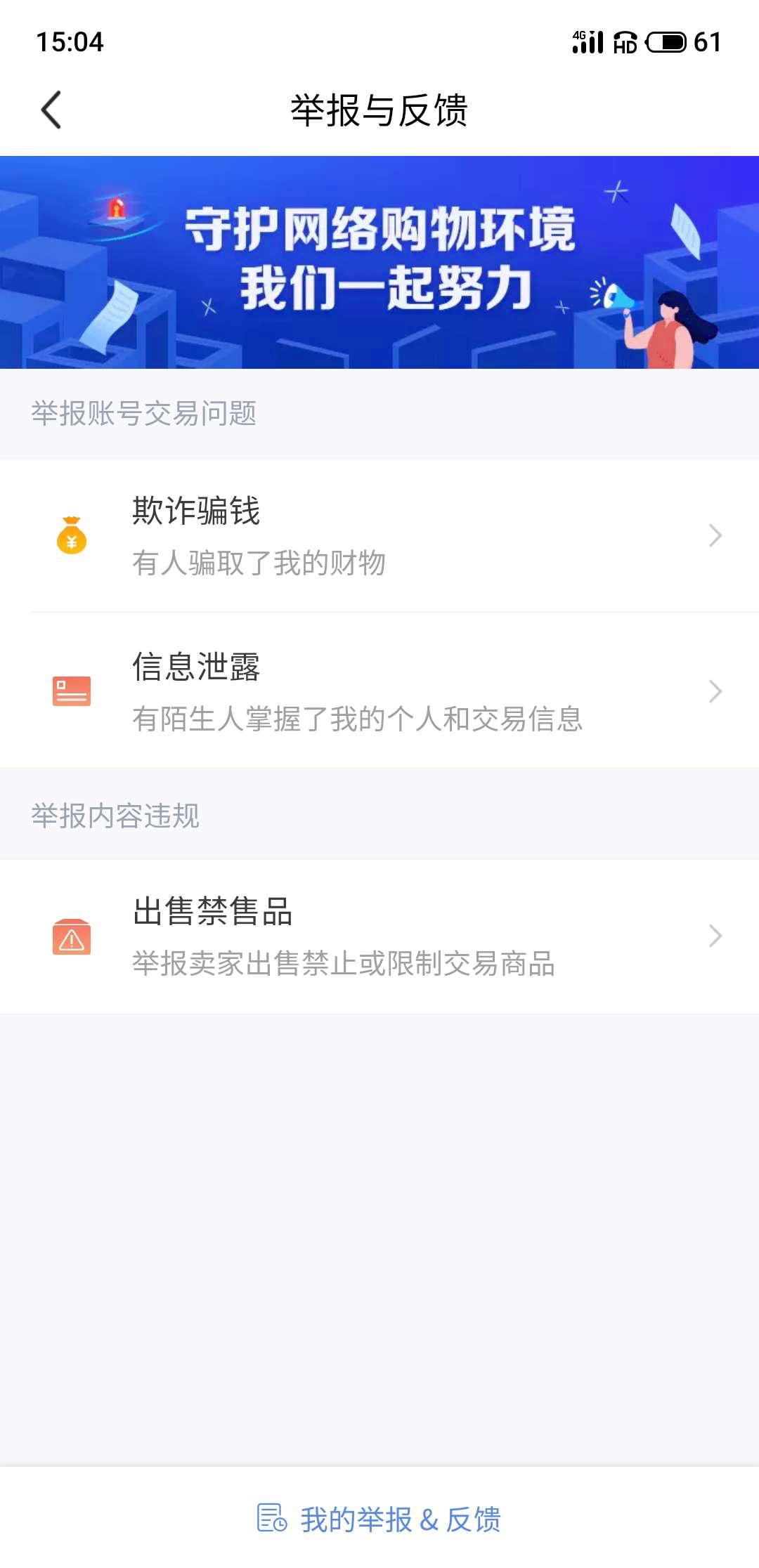
Task: Tap the warning triangle prohibited goods icon
Action: tap(71, 935)
